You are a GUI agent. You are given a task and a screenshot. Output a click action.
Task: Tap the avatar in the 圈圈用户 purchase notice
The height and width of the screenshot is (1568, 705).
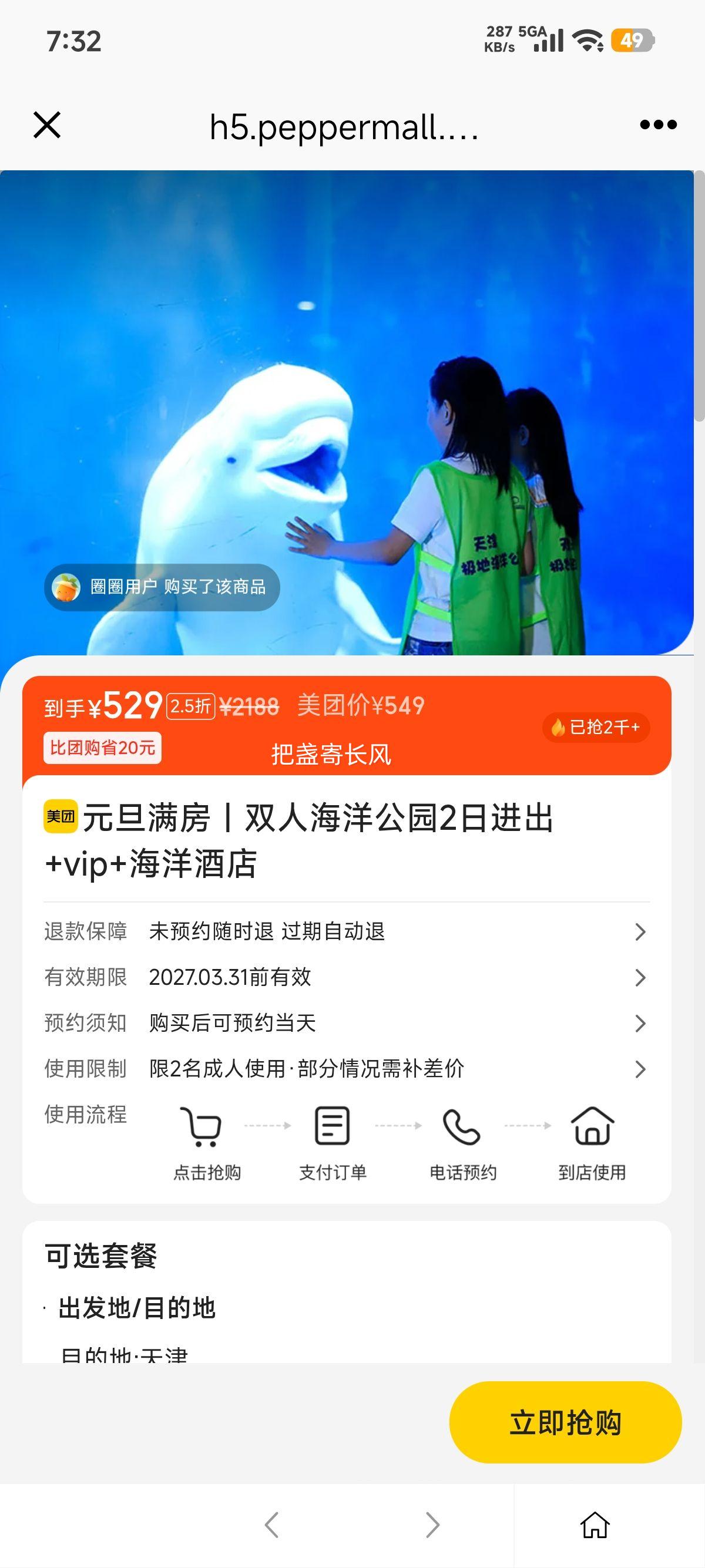point(67,587)
